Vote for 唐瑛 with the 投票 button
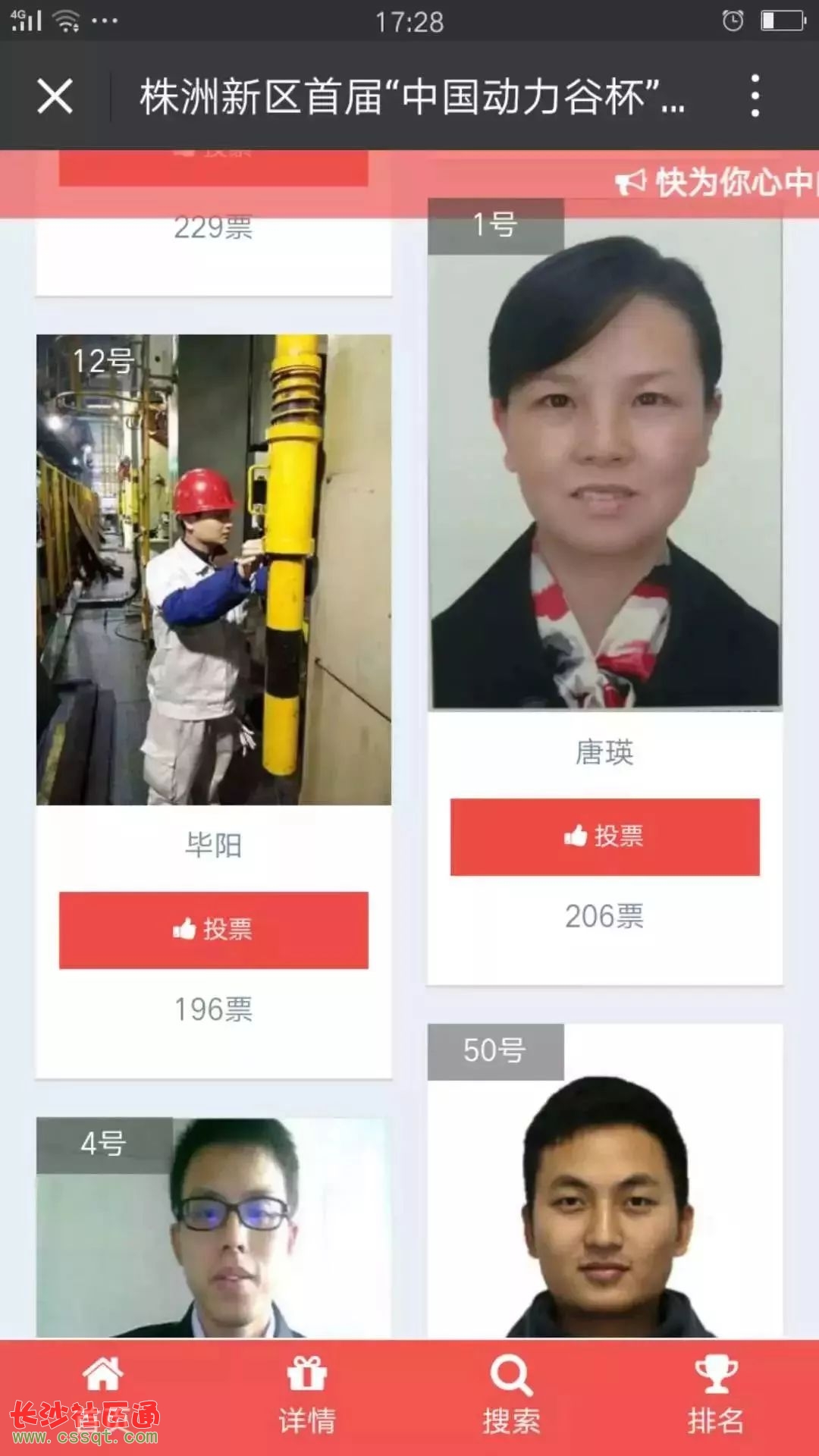819x1456 pixels. (604, 836)
